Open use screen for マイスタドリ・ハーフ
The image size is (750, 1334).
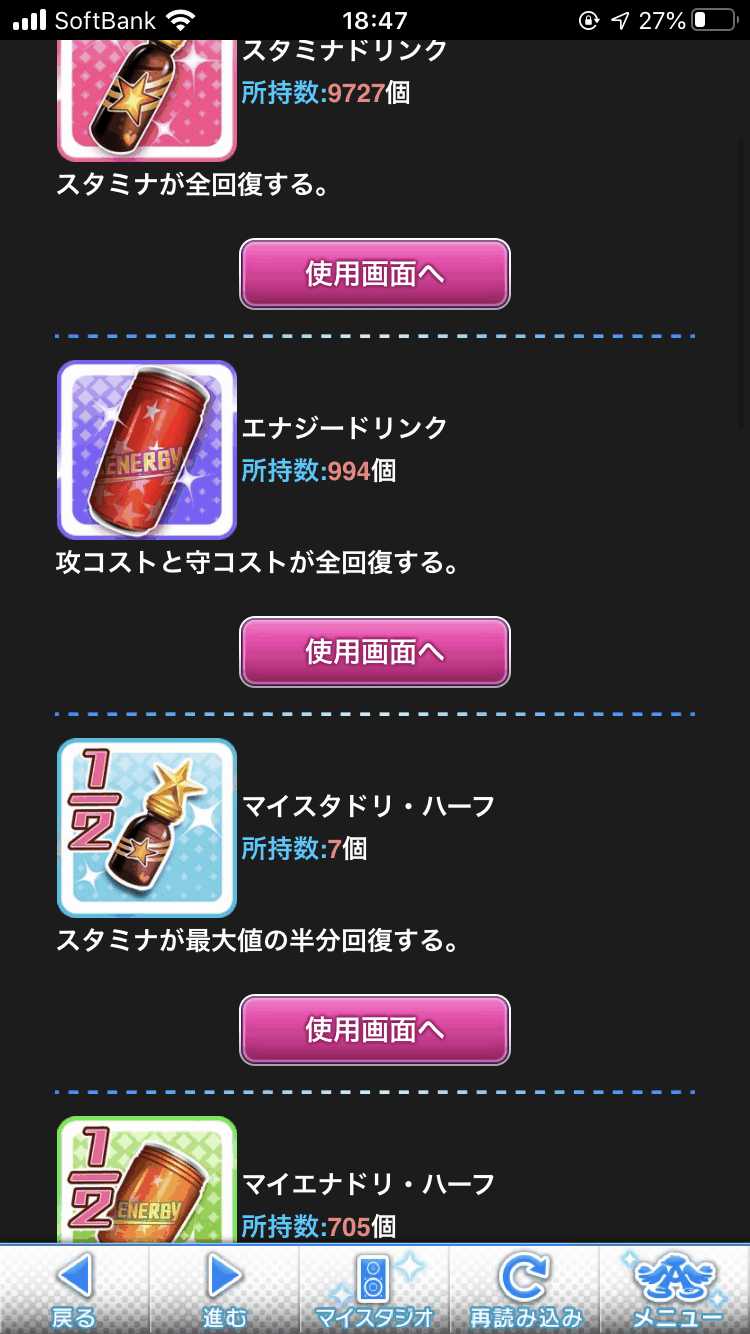(x=375, y=1030)
